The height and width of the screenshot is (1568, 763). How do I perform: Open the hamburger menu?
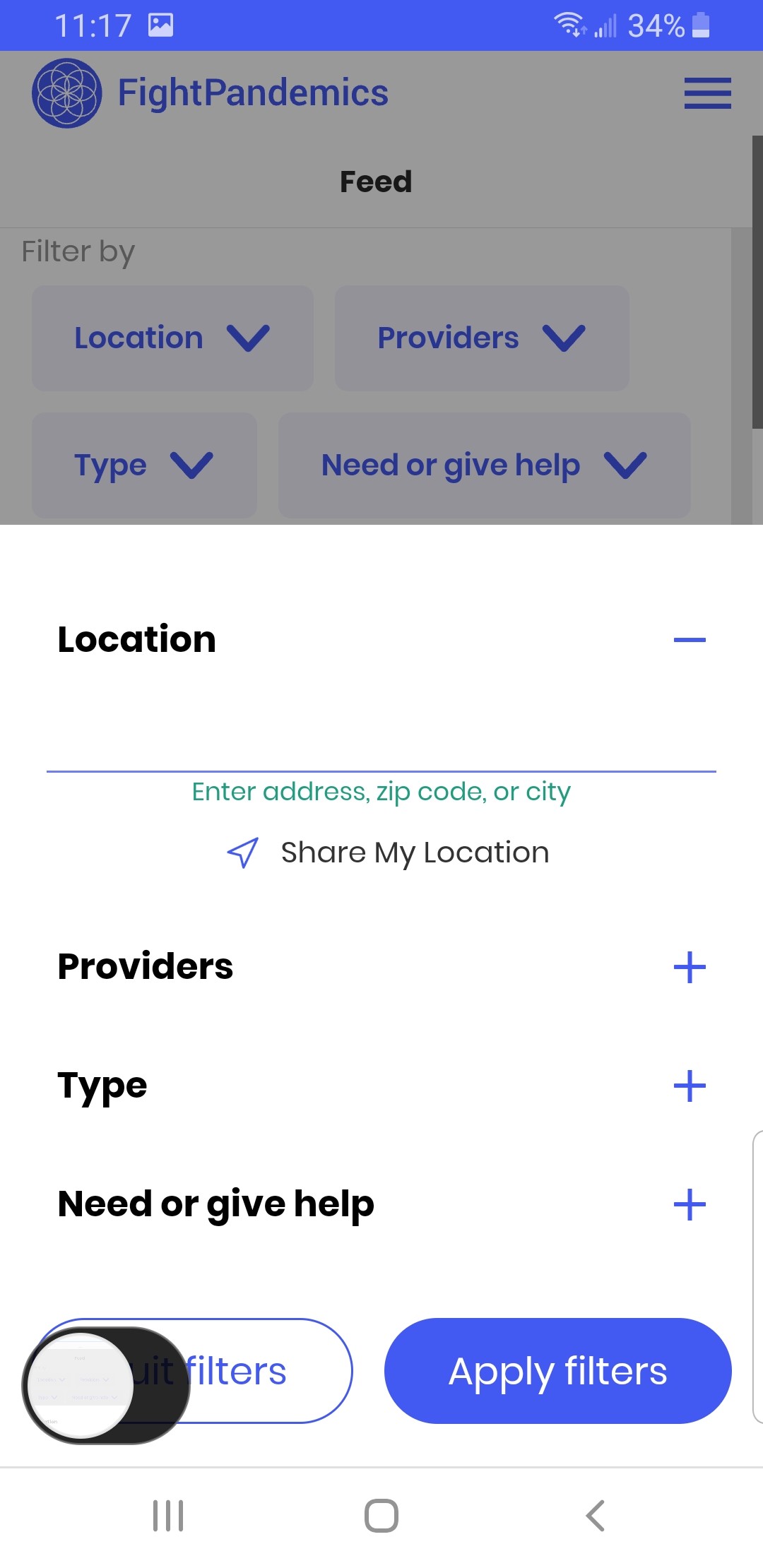707,93
